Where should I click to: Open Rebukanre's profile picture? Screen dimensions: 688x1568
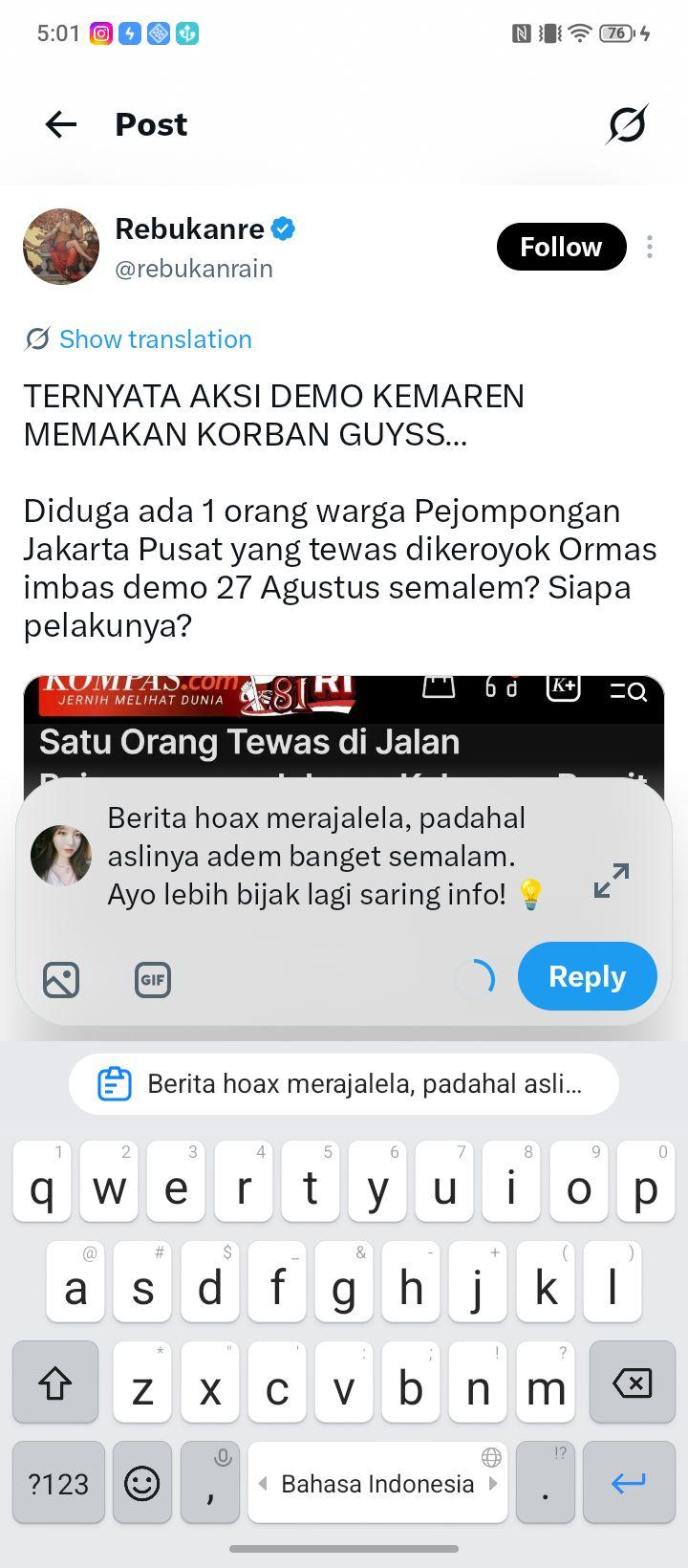pyautogui.click(x=61, y=247)
